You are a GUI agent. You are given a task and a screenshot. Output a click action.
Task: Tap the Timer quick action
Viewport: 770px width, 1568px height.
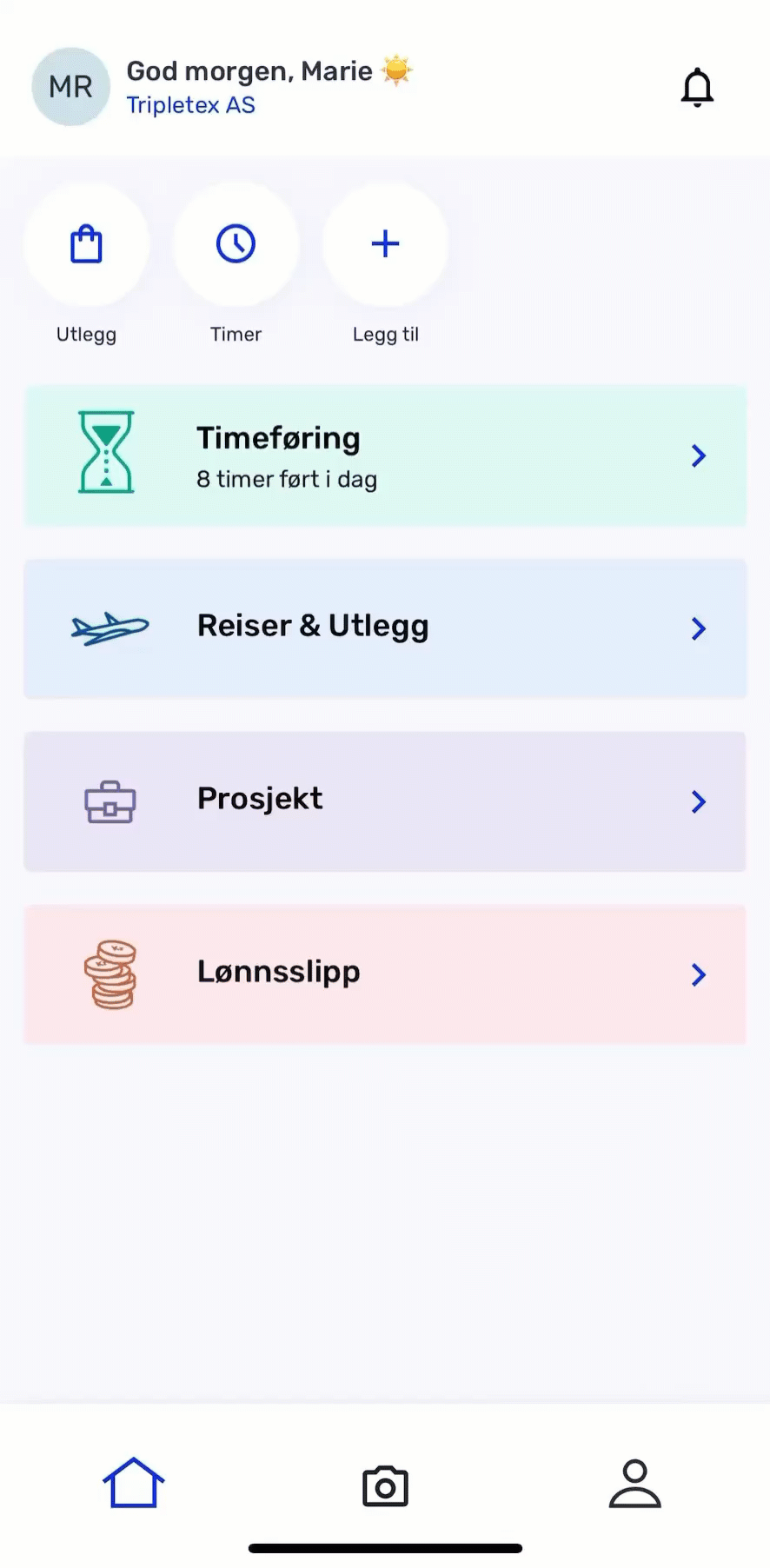[x=236, y=244]
